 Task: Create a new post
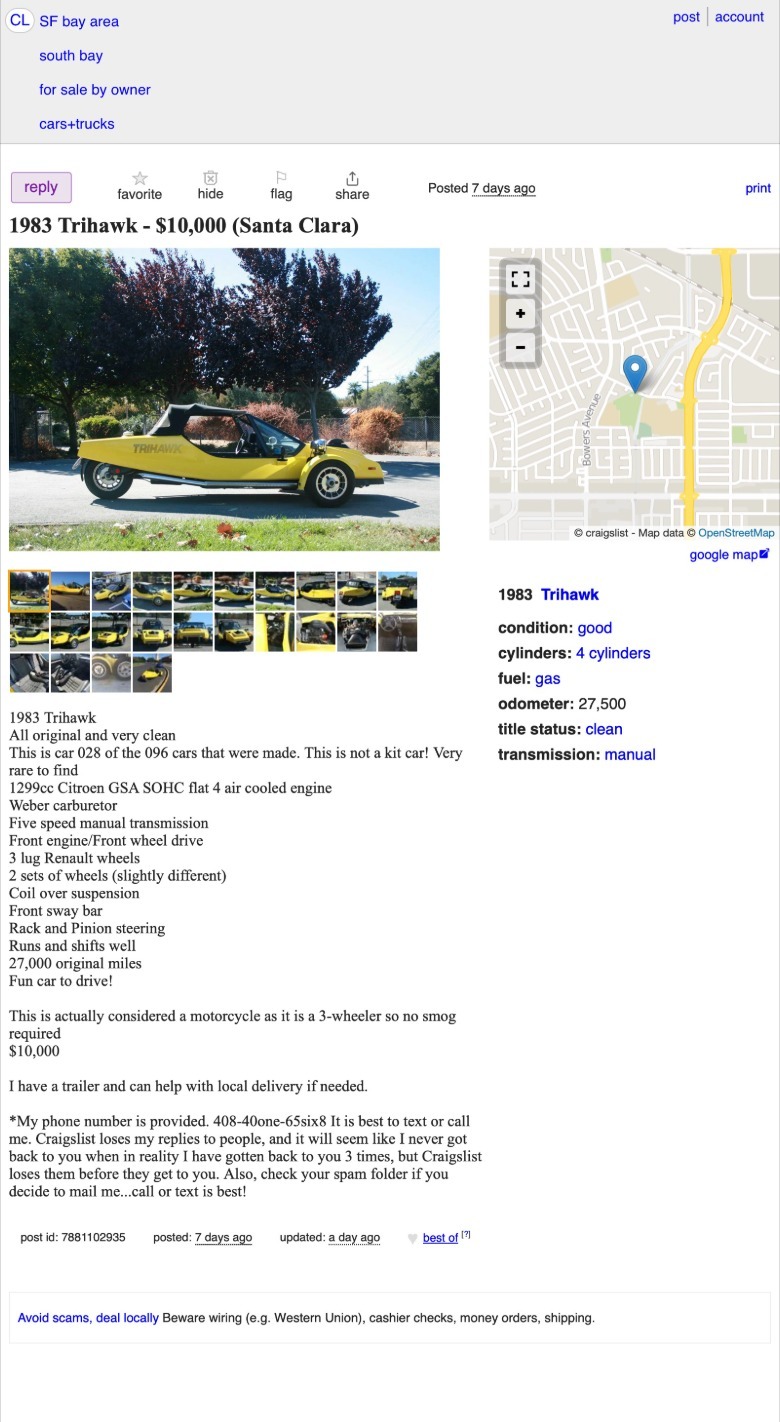686,17
